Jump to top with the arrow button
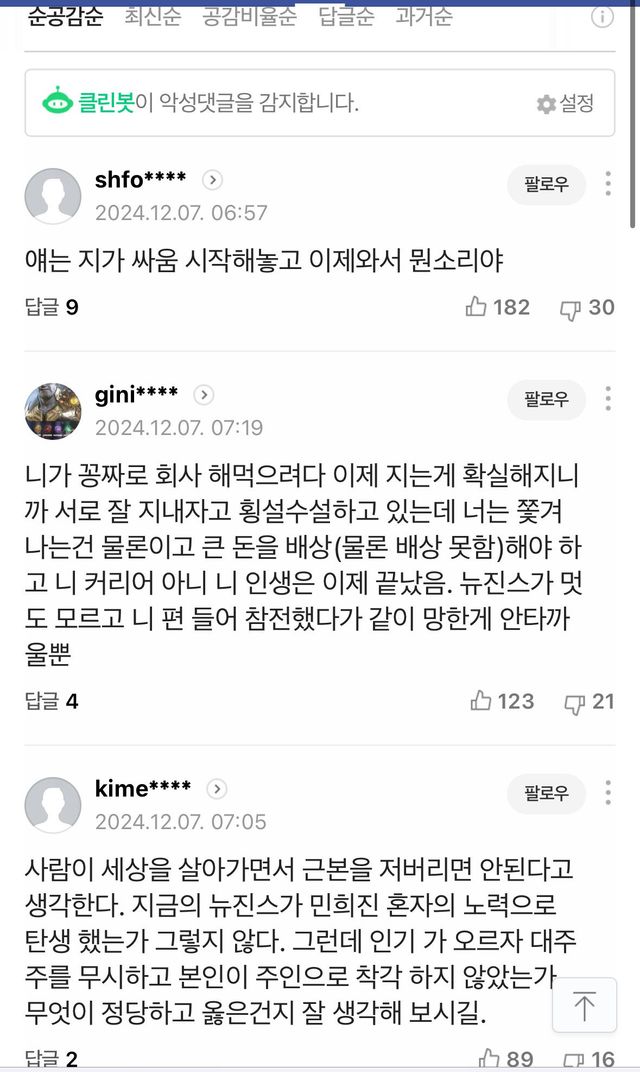 tap(584, 1005)
